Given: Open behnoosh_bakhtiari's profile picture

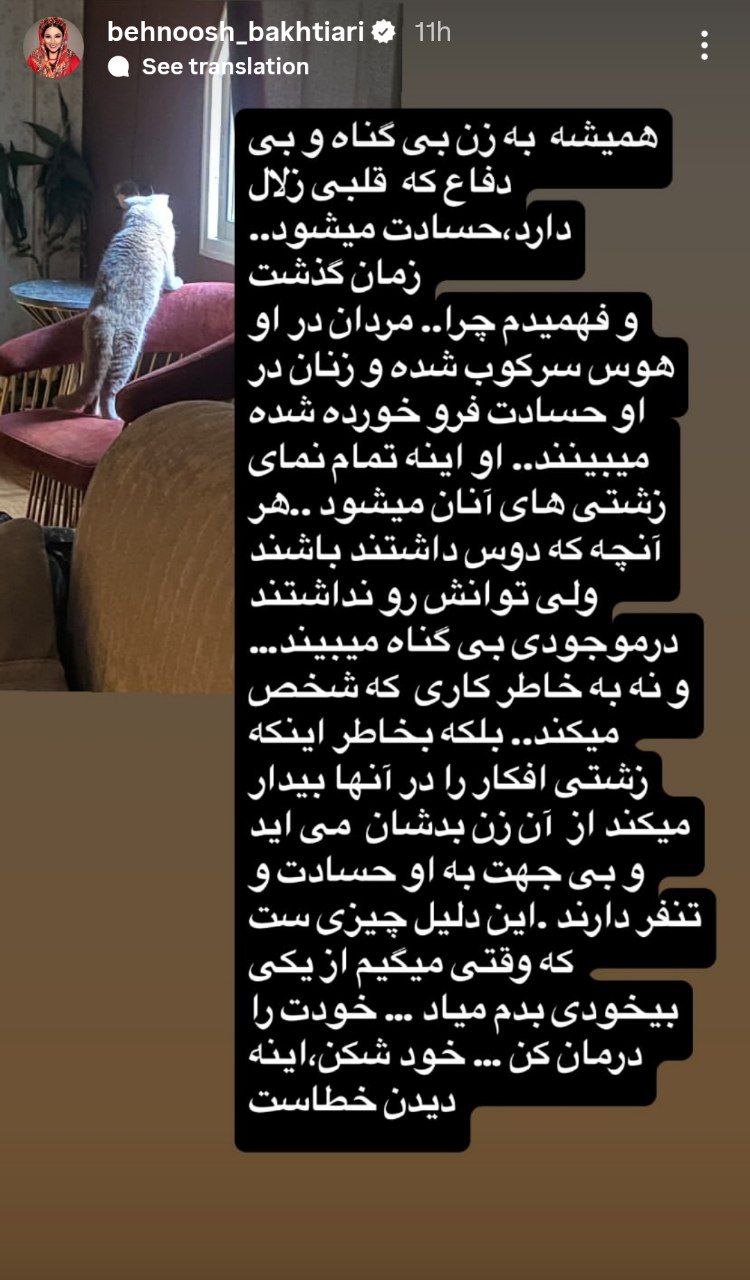Looking at the screenshot, I should pyautogui.click(x=54, y=48).
